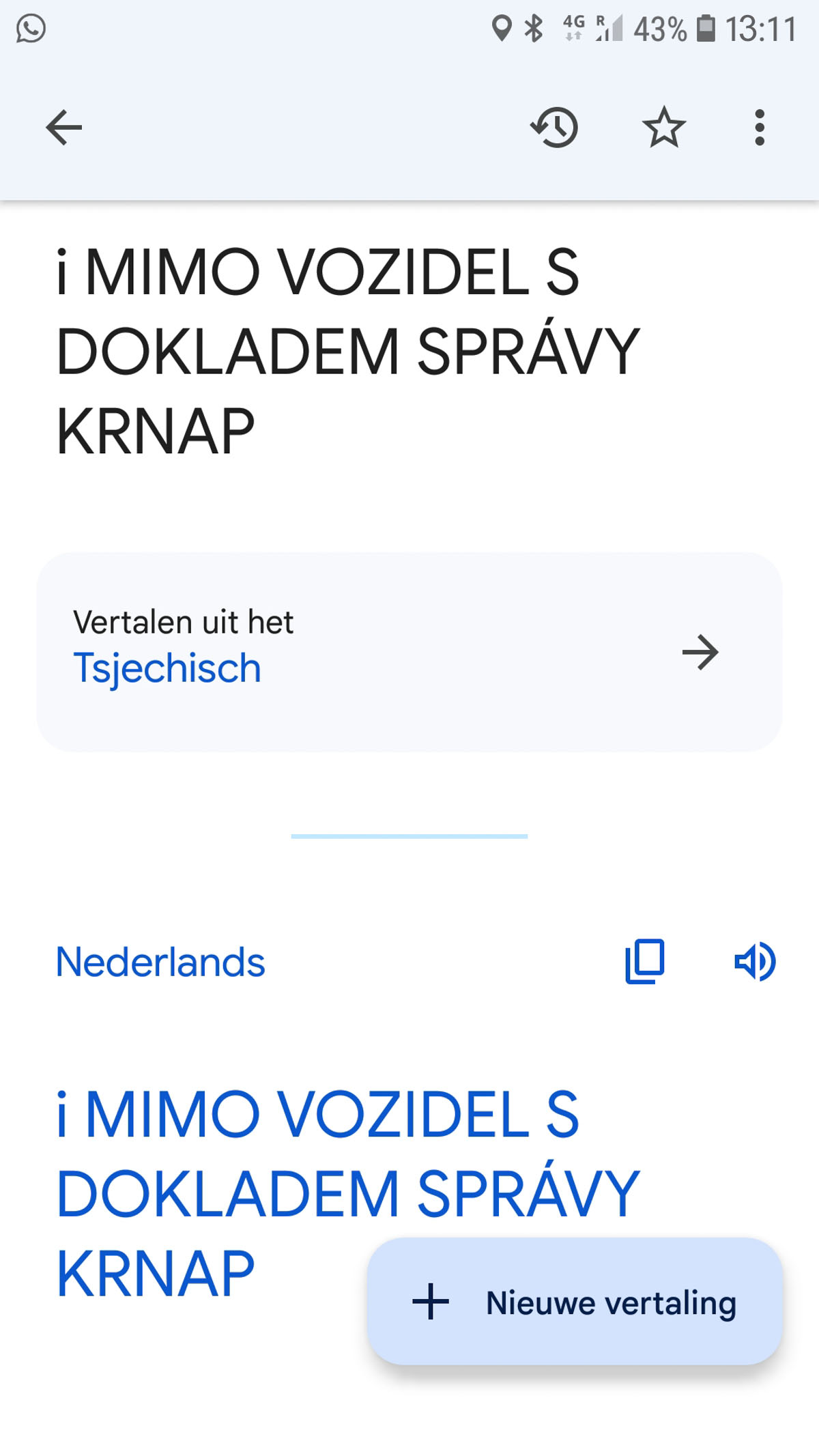The height and width of the screenshot is (1456, 819).
Task: Star this translation as favorite
Action: (663, 128)
